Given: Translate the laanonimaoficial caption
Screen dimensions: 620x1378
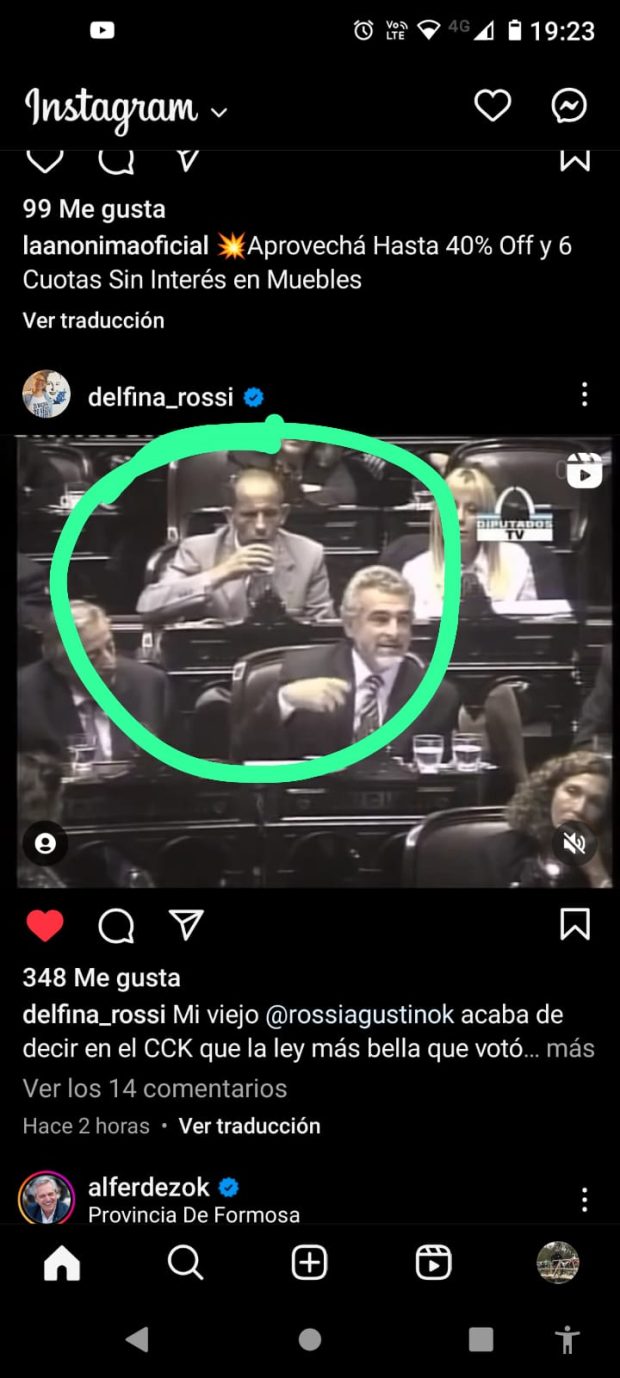Looking at the screenshot, I should 93,321.
